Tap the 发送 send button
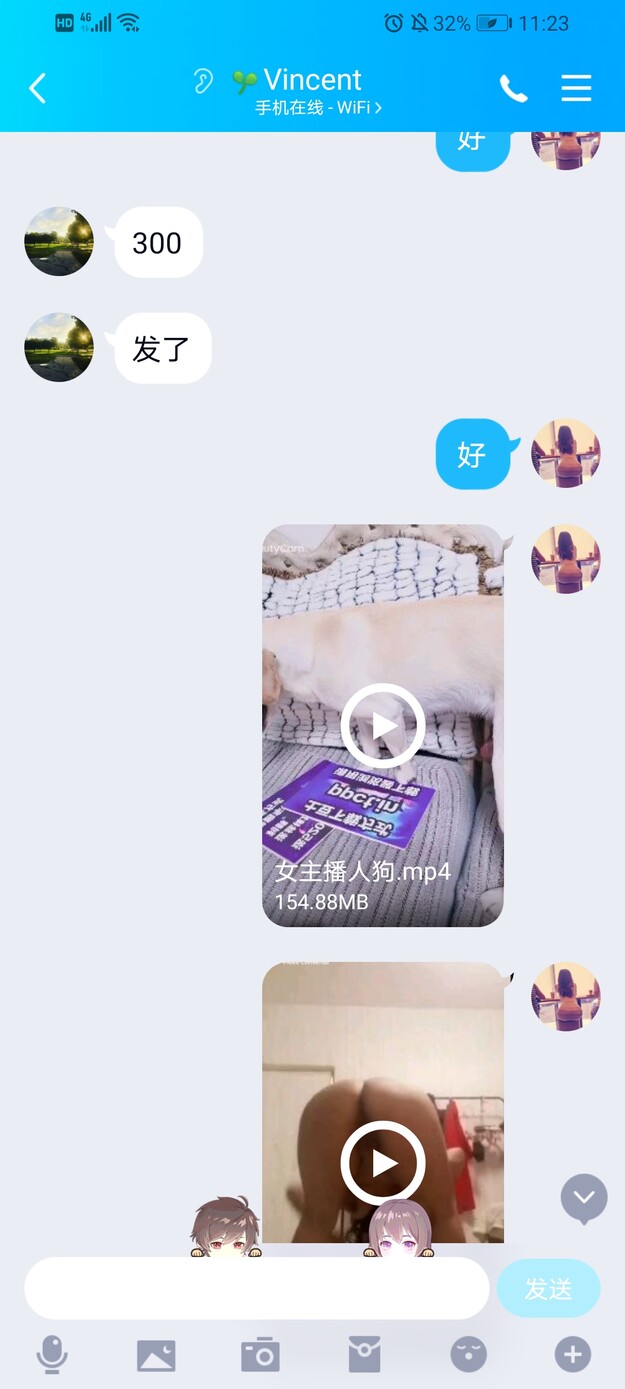Viewport: 625px width, 1389px height. click(548, 1289)
